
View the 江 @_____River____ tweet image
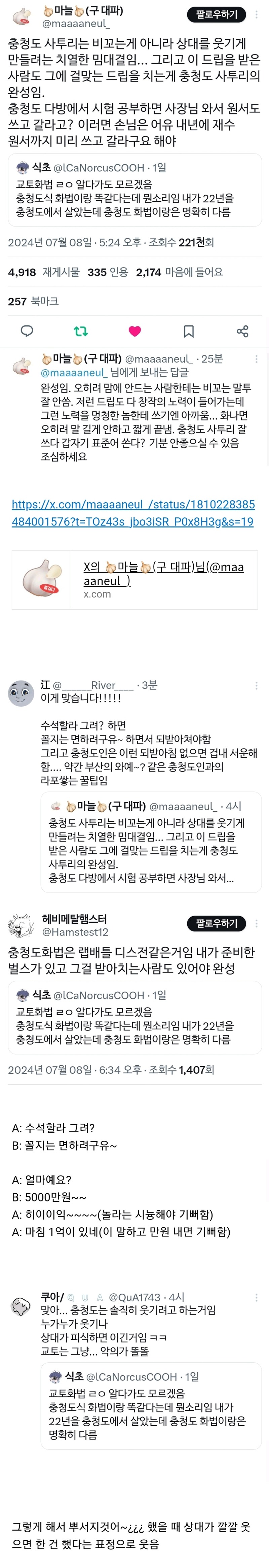click(x=134, y=785)
